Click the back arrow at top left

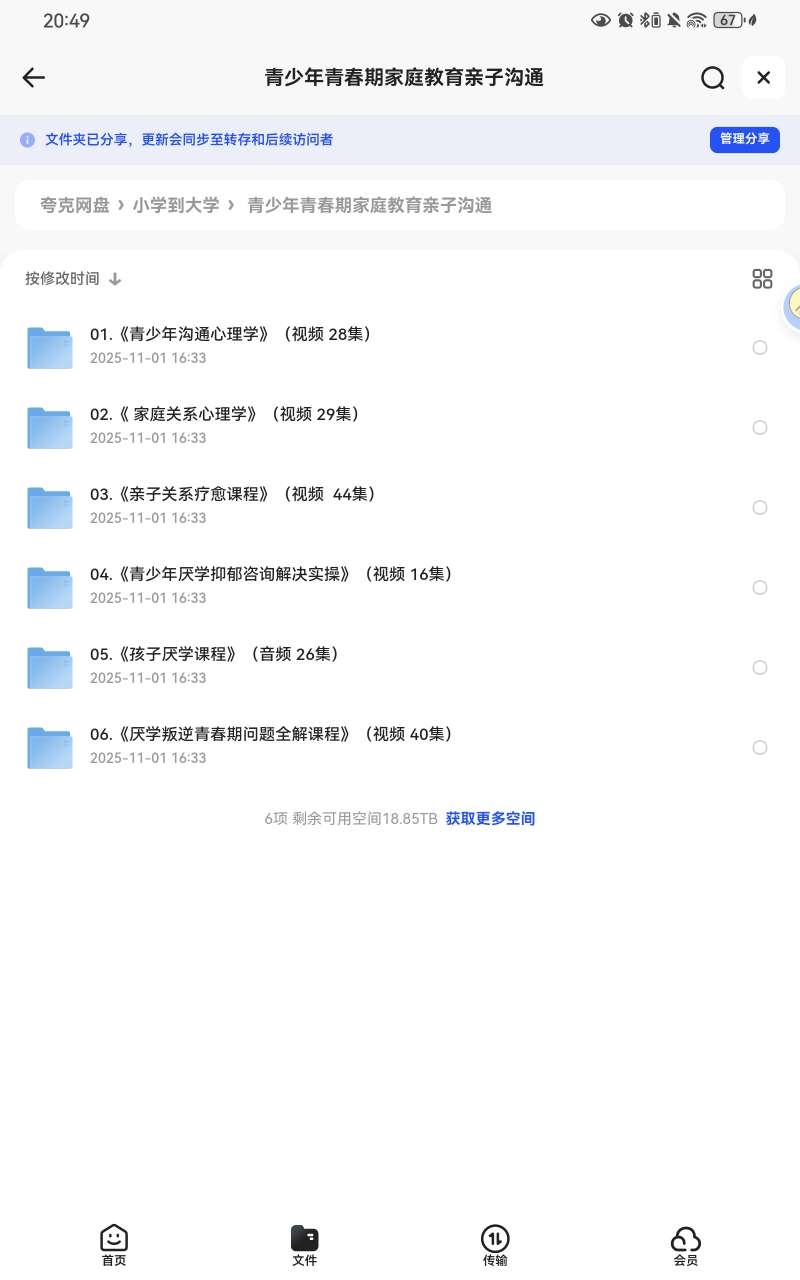[33, 77]
